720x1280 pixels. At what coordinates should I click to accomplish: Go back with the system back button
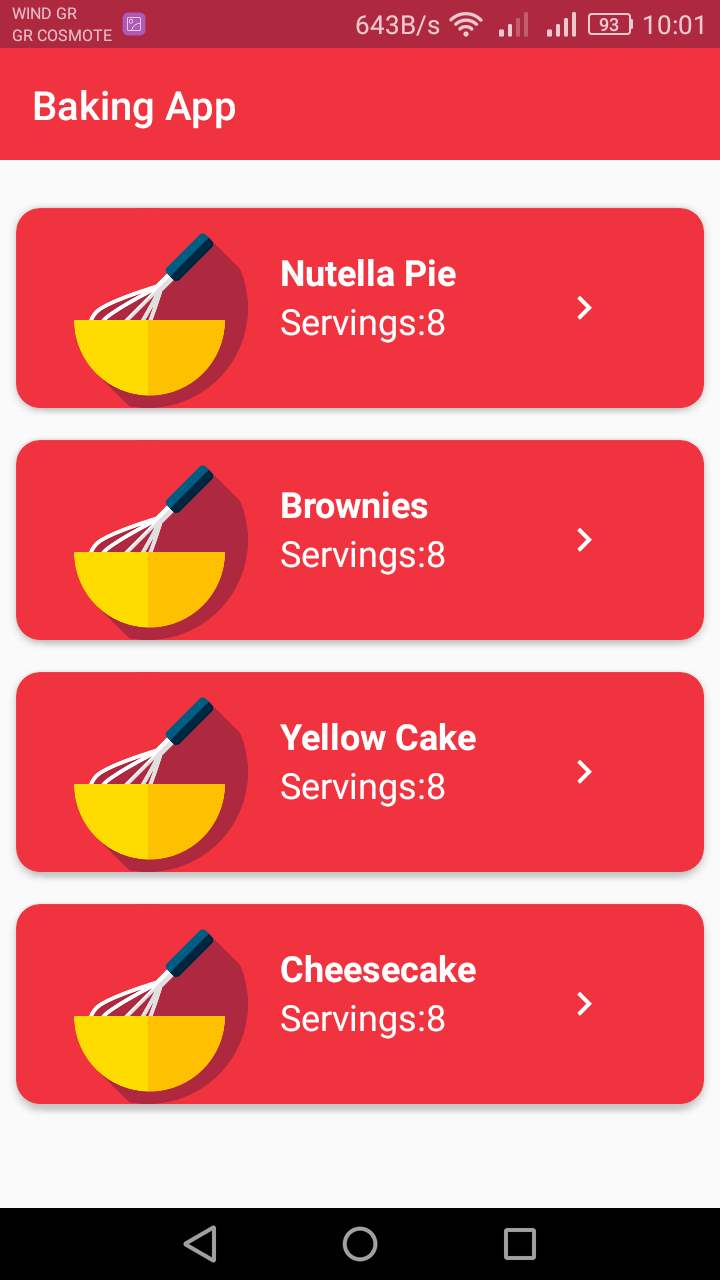[x=200, y=1244]
